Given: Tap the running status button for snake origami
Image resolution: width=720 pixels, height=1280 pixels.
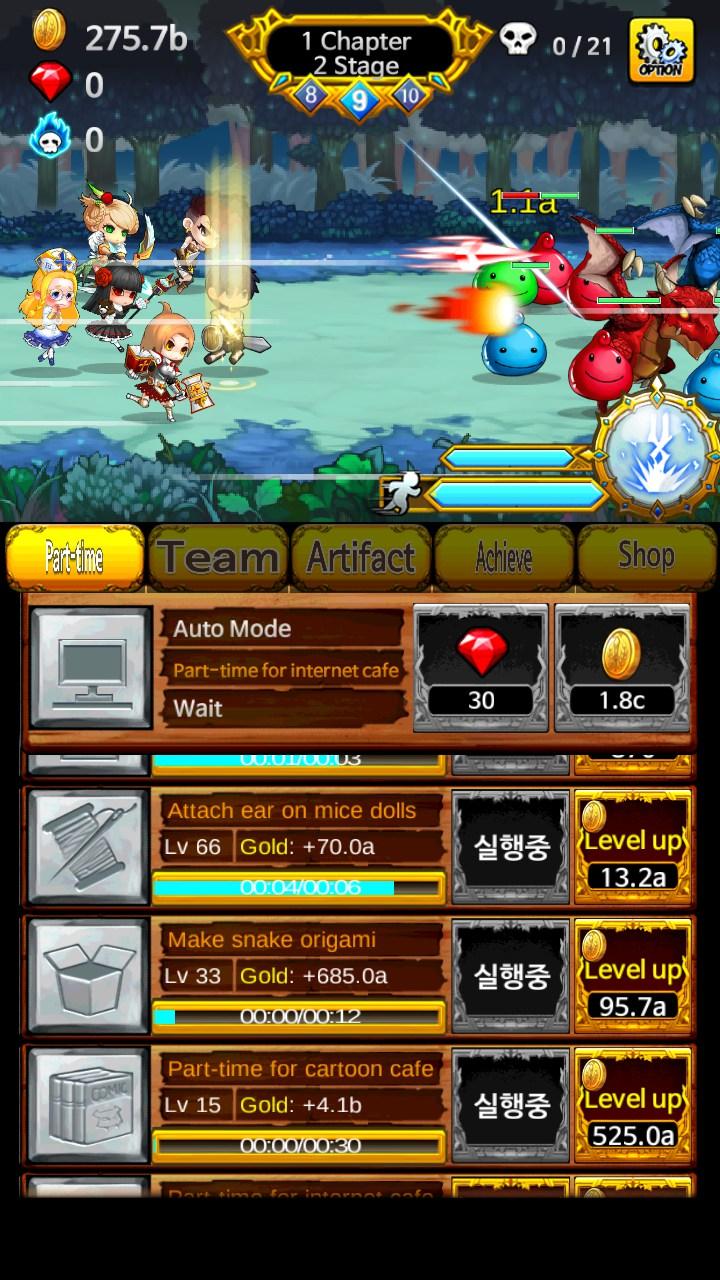Looking at the screenshot, I should coord(511,976).
